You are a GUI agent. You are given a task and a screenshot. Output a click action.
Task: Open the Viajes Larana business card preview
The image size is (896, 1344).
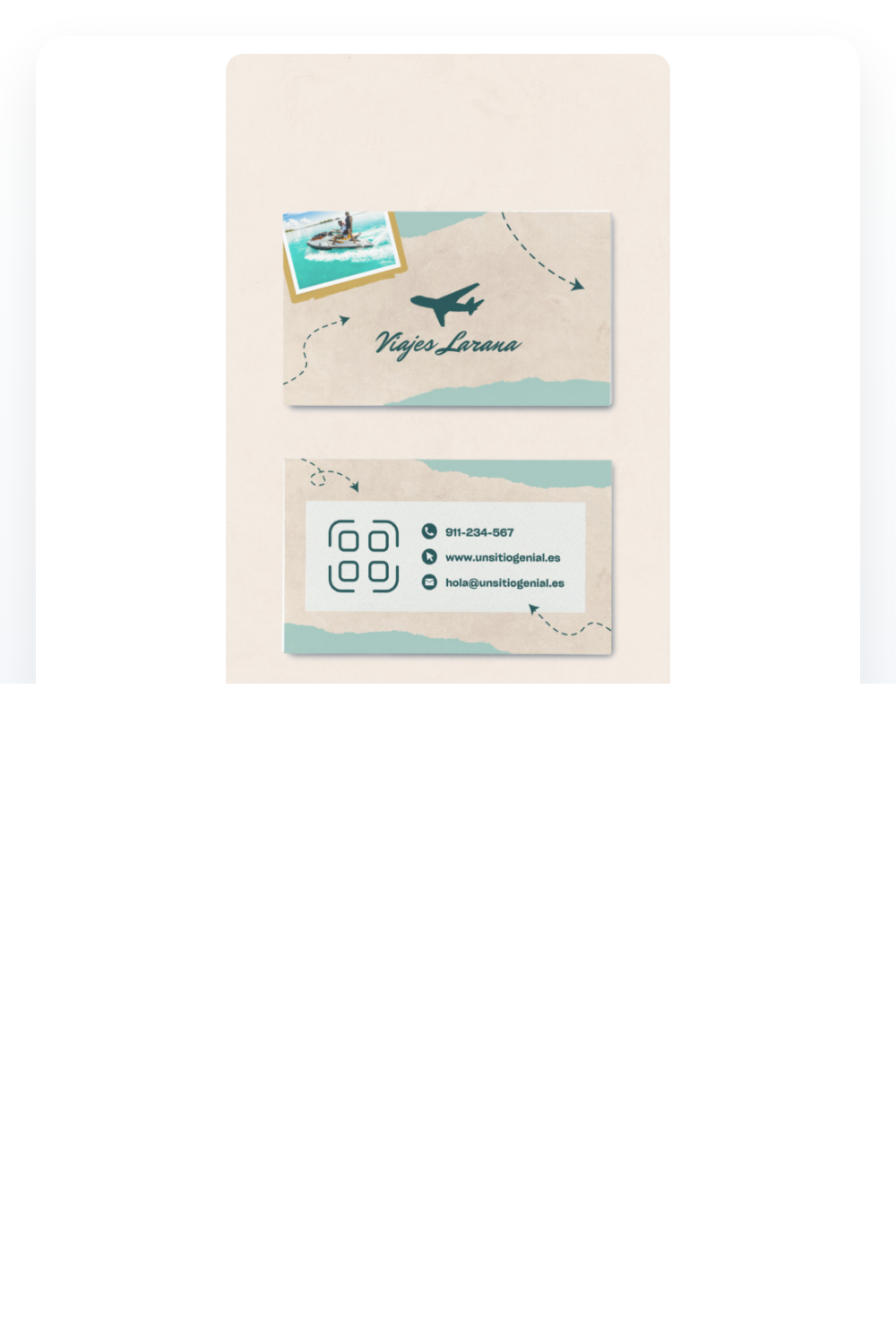click(448, 368)
